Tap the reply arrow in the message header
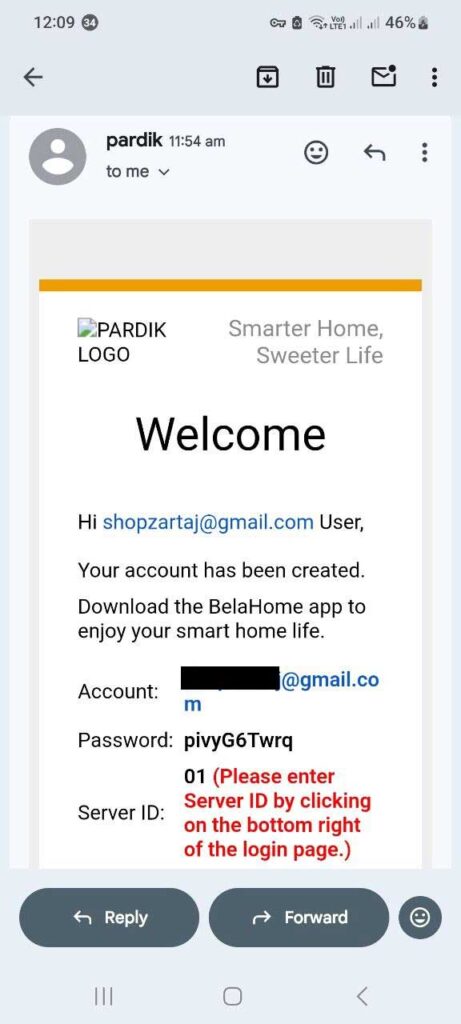The width and height of the screenshot is (461, 1024). tap(374, 153)
